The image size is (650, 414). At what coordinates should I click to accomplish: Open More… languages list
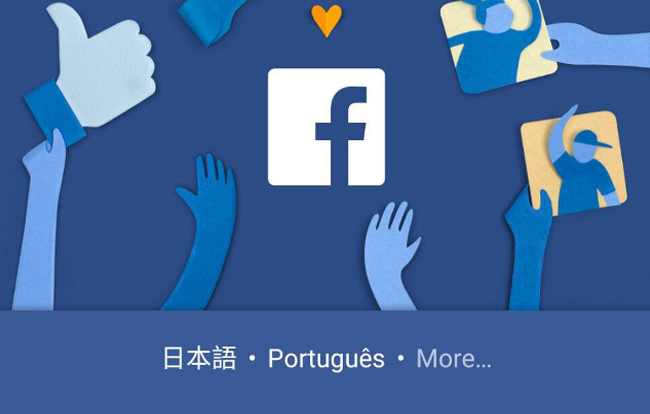click(453, 359)
